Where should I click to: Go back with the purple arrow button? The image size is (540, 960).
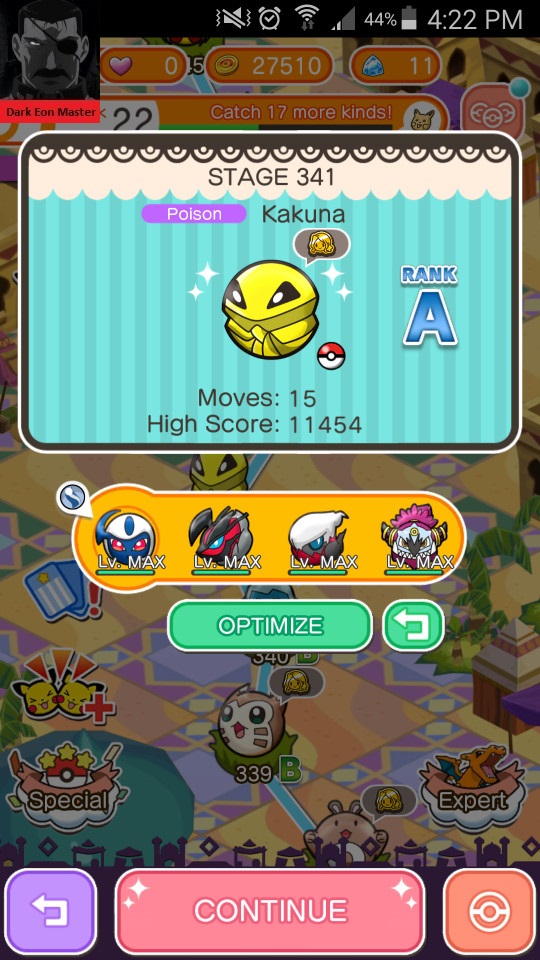click(x=50, y=910)
